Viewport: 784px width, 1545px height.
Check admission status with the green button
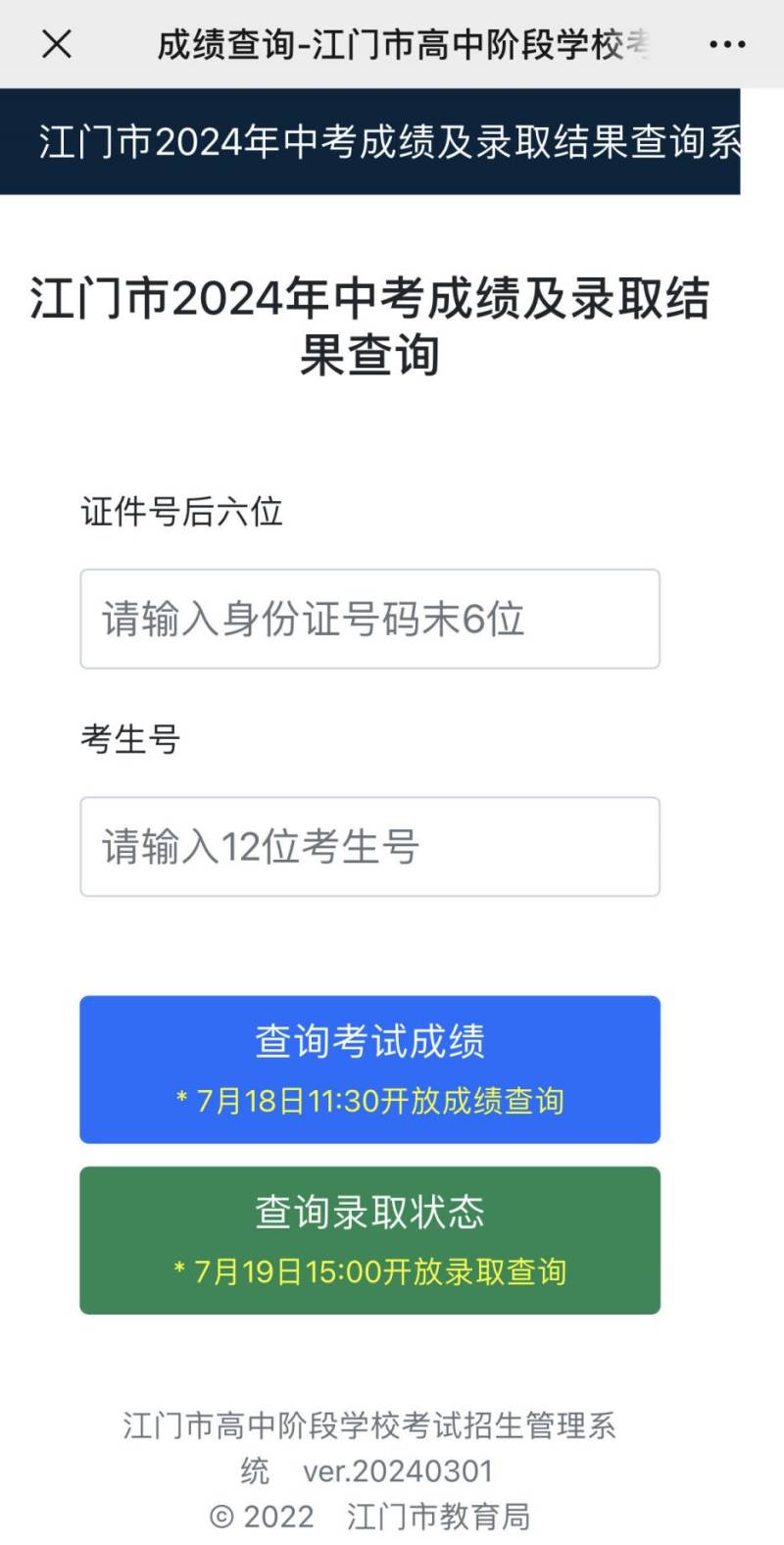369,1239
